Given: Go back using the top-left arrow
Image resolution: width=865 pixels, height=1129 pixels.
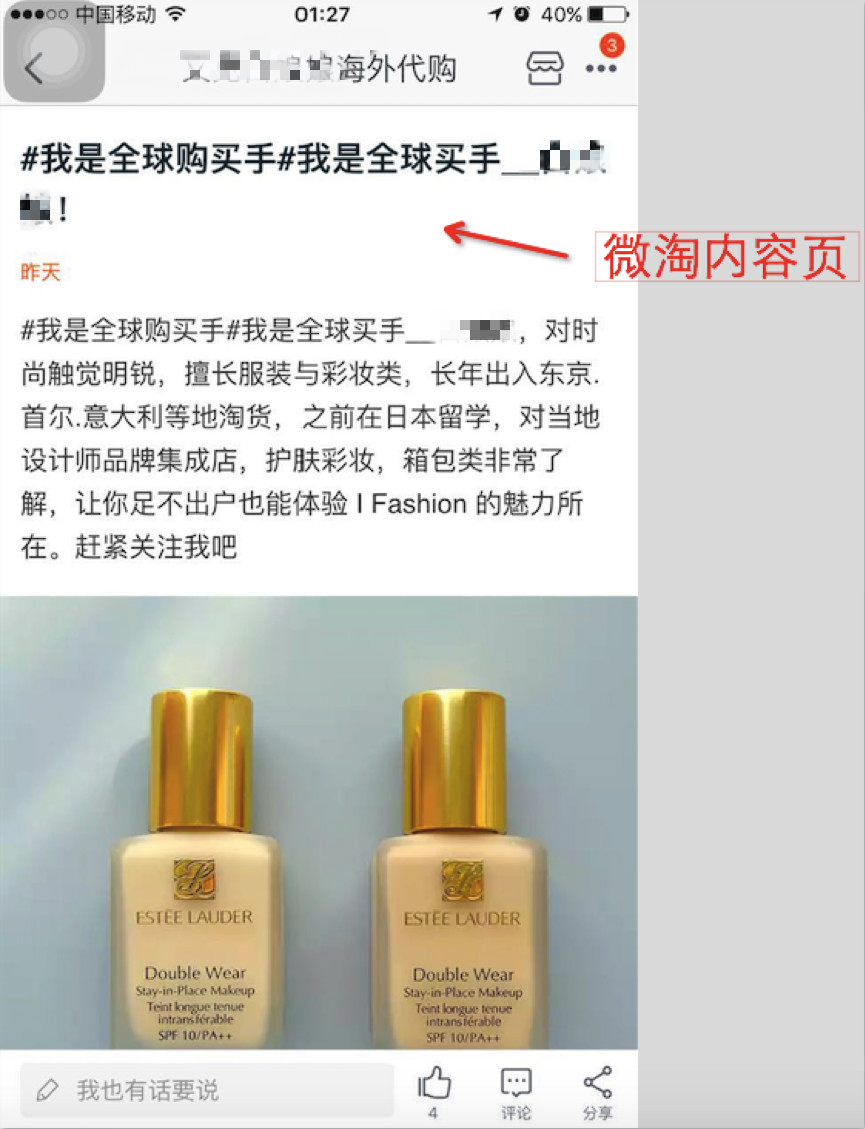Looking at the screenshot, I should [x=34, y=68].
